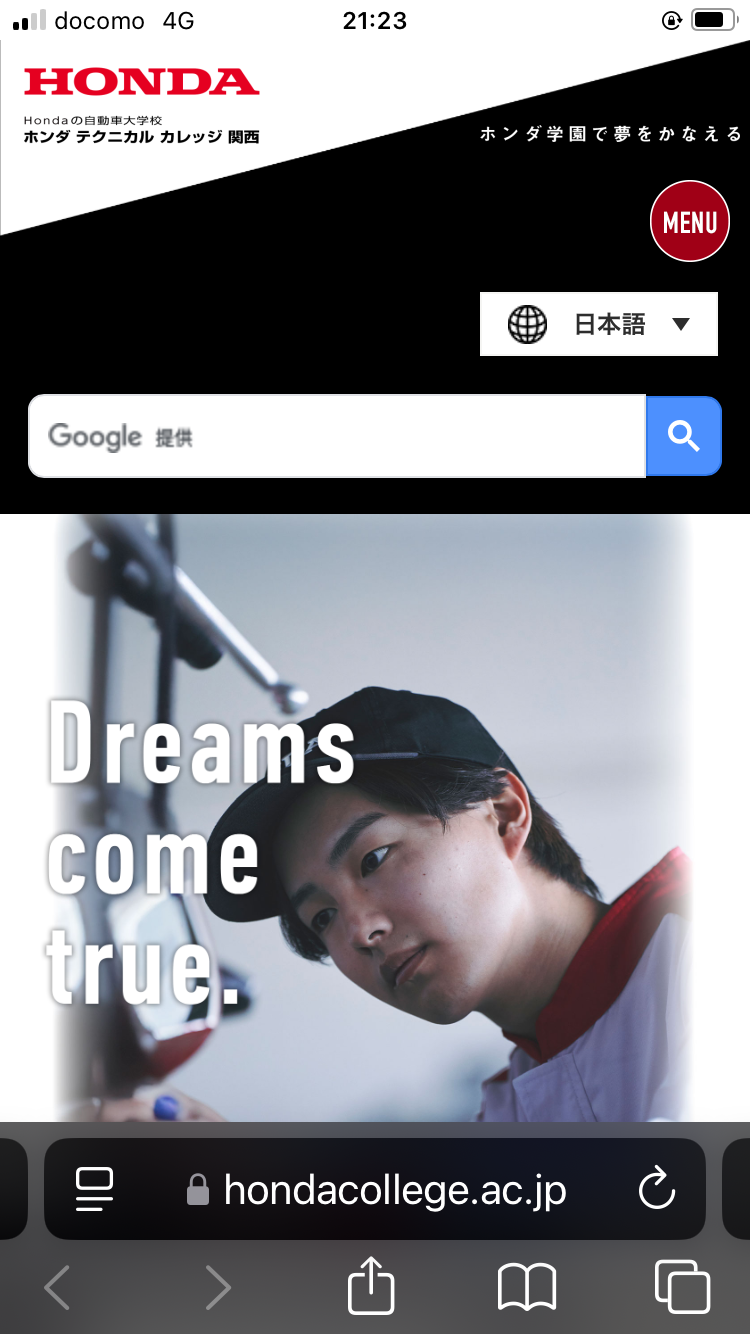Focus the Google search field
Image resolution: width=750 pixels, height=1334 pixels.
(337, 436)
